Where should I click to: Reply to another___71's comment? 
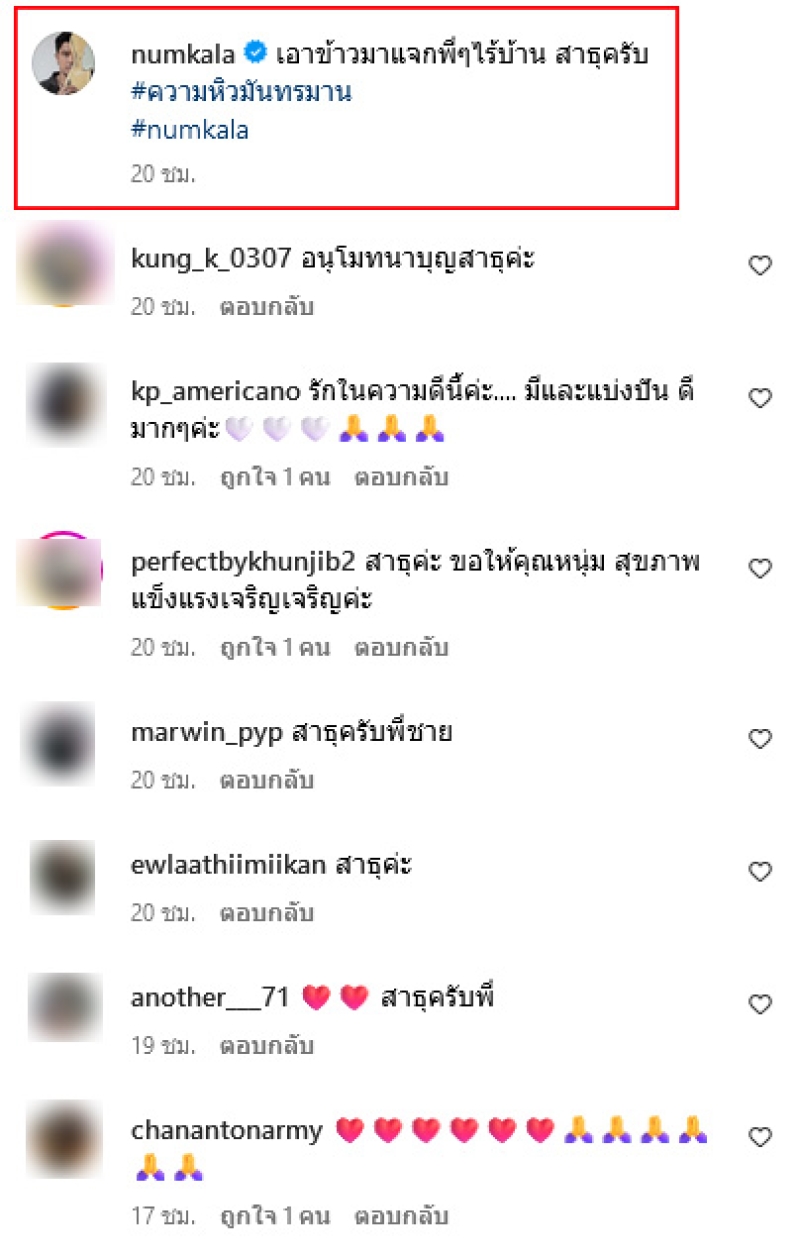click(x=267, y=1046)
